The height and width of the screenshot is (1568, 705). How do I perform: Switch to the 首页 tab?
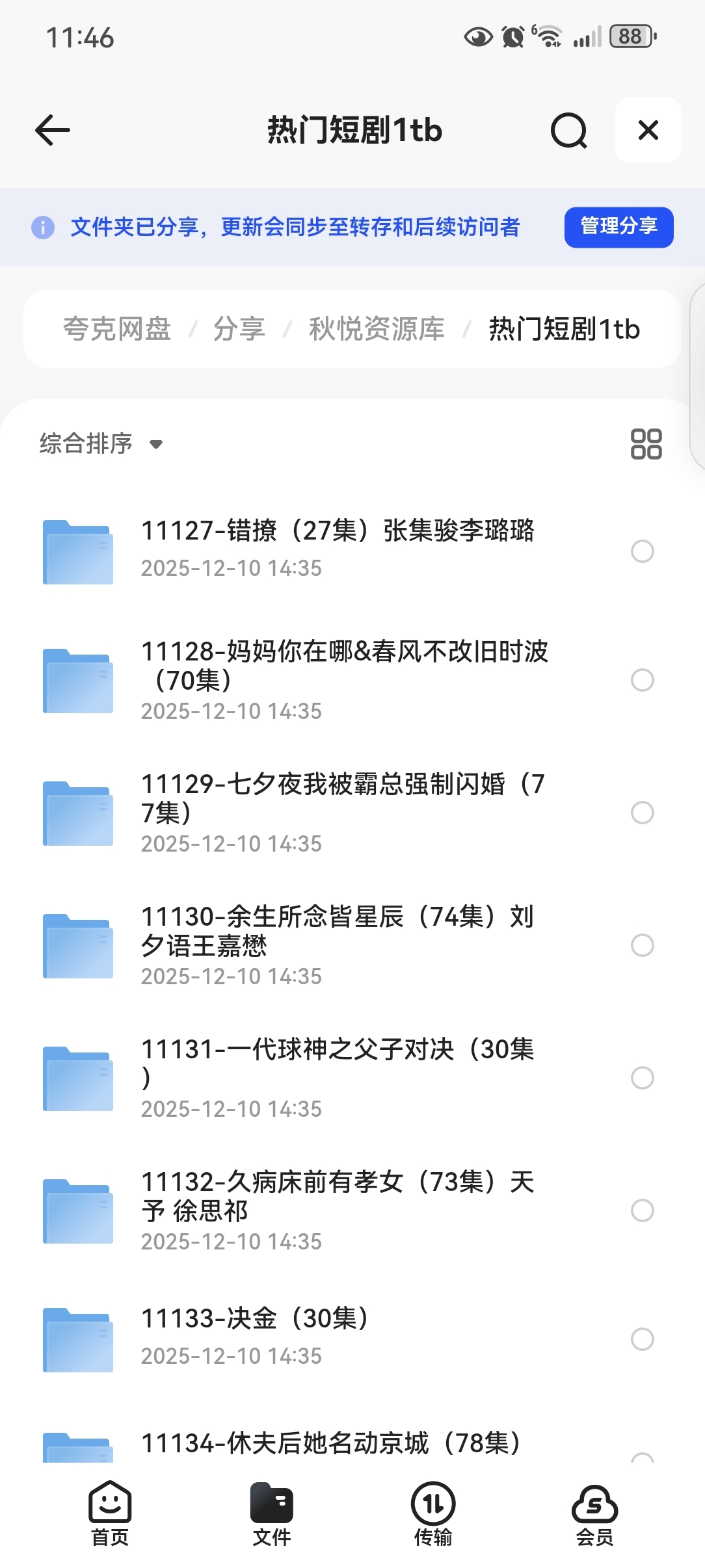(x=110, y=1514)
